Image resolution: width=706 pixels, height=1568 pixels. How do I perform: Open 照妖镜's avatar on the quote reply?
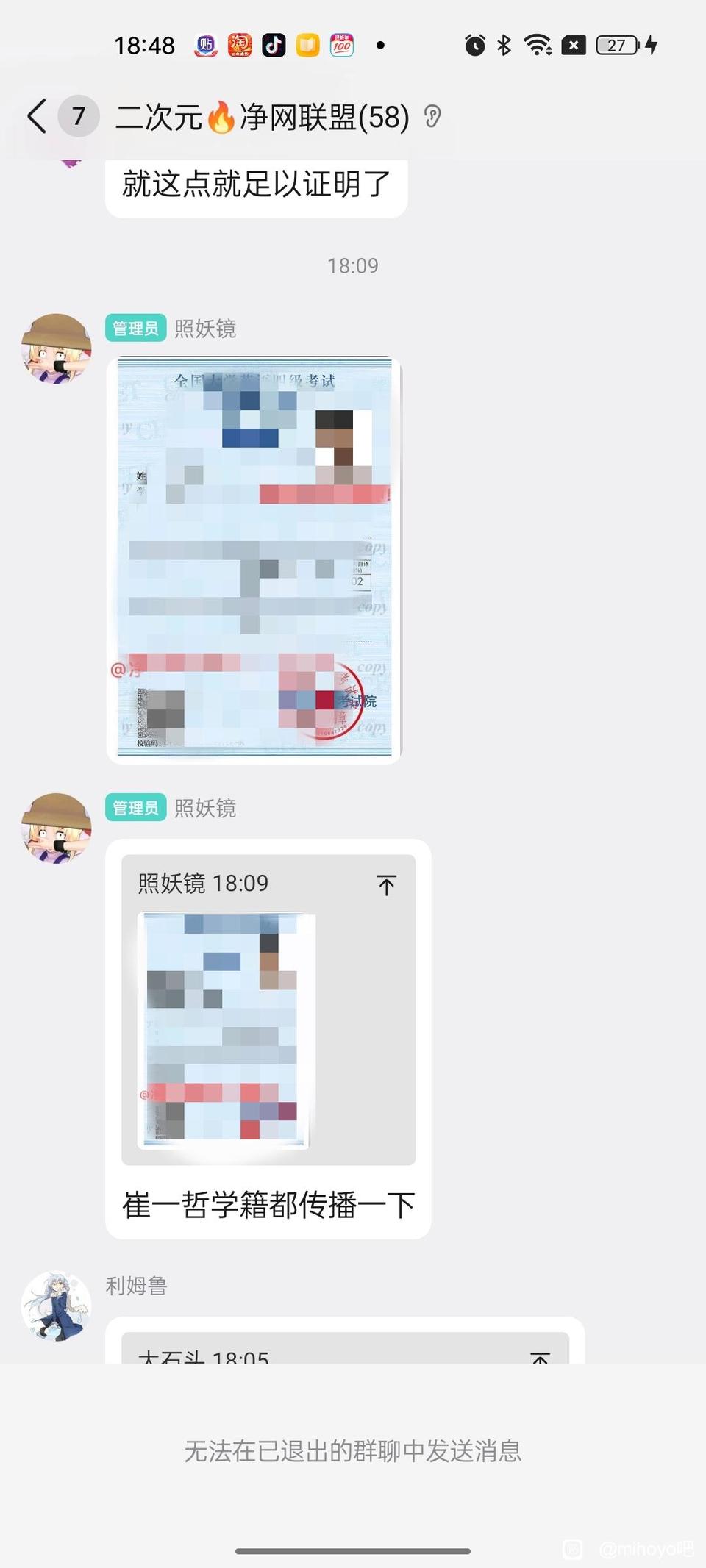(57, 828)
